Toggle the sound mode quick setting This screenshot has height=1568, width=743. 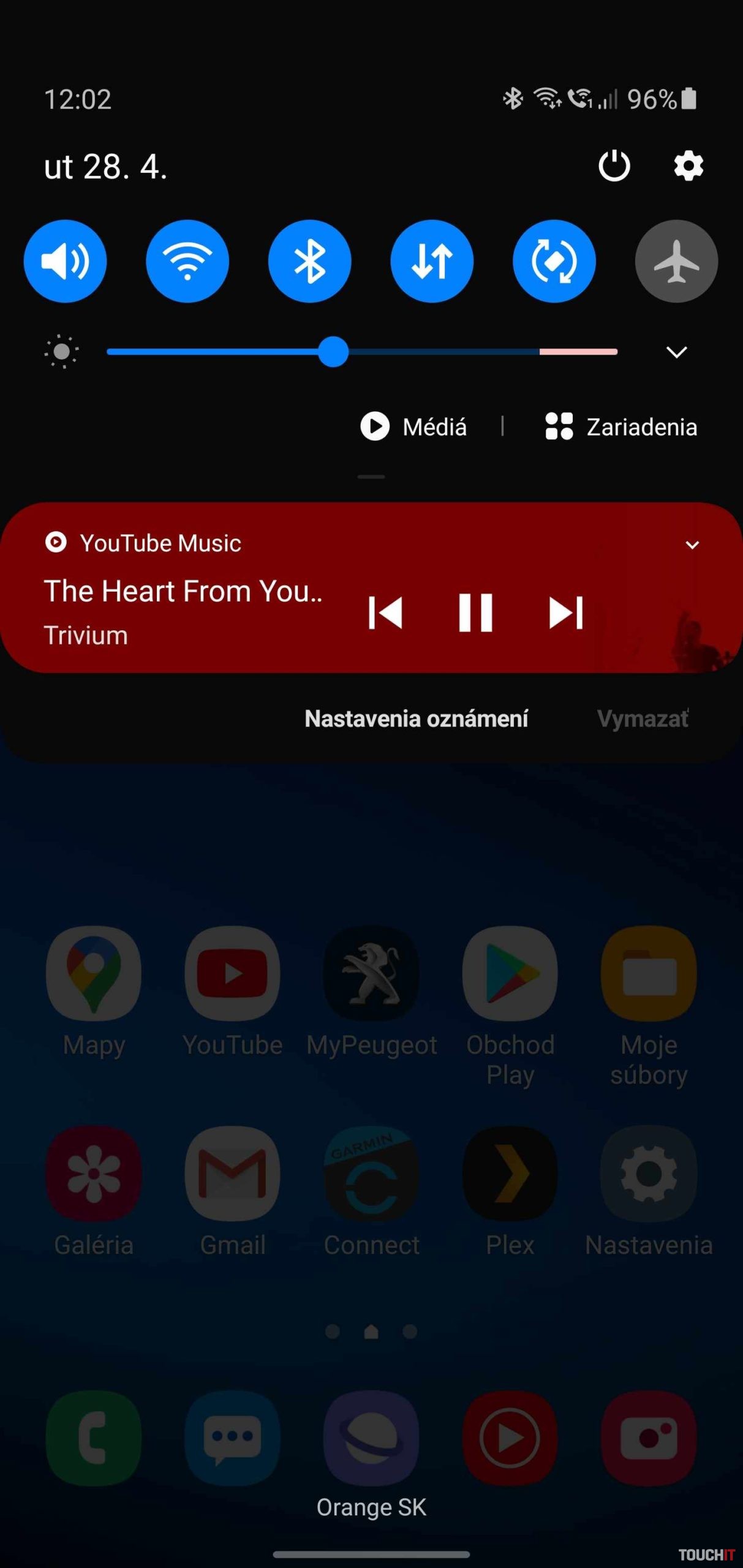[65, 261]
